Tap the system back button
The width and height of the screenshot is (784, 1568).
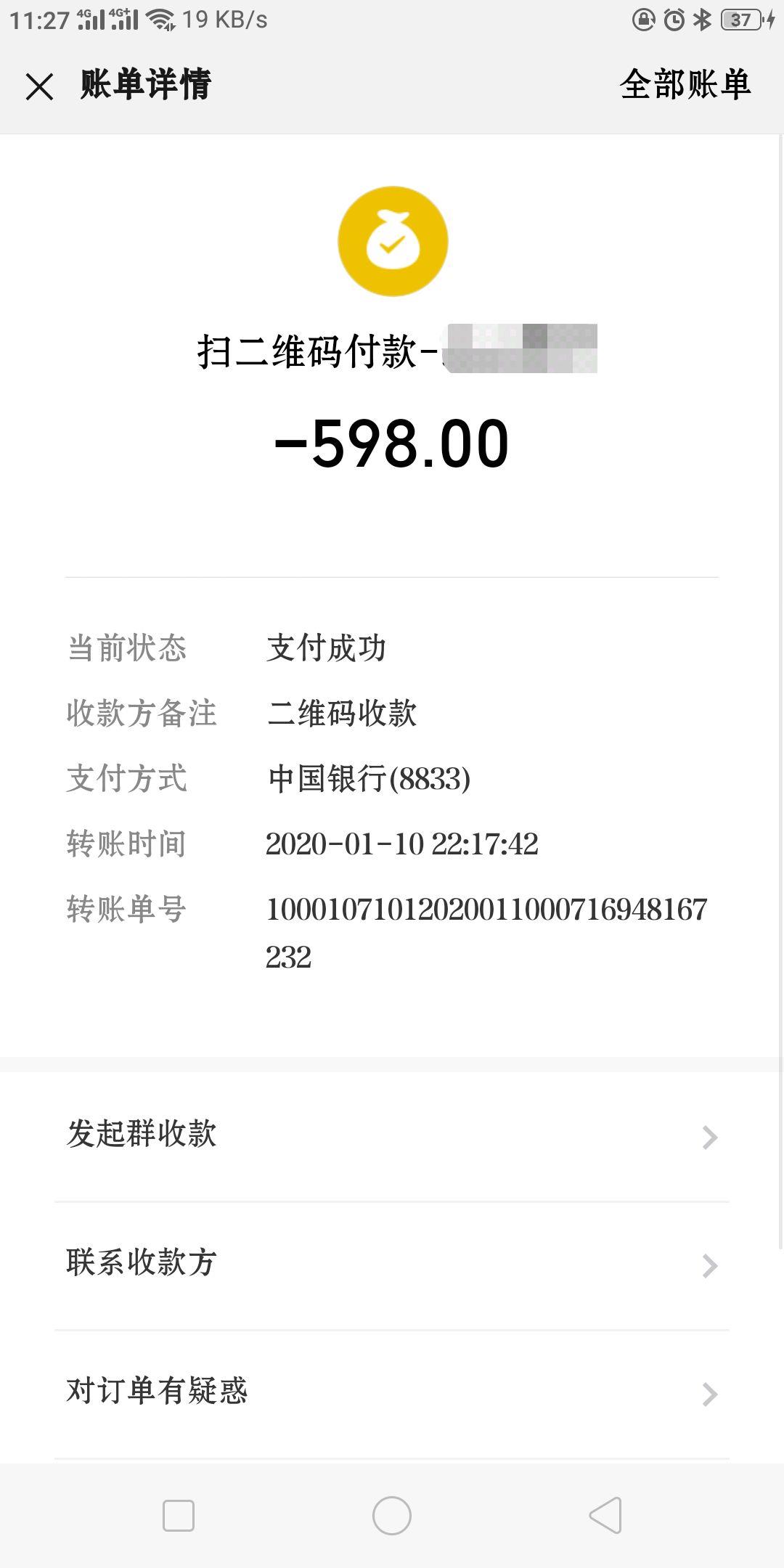click(605, 1516)
